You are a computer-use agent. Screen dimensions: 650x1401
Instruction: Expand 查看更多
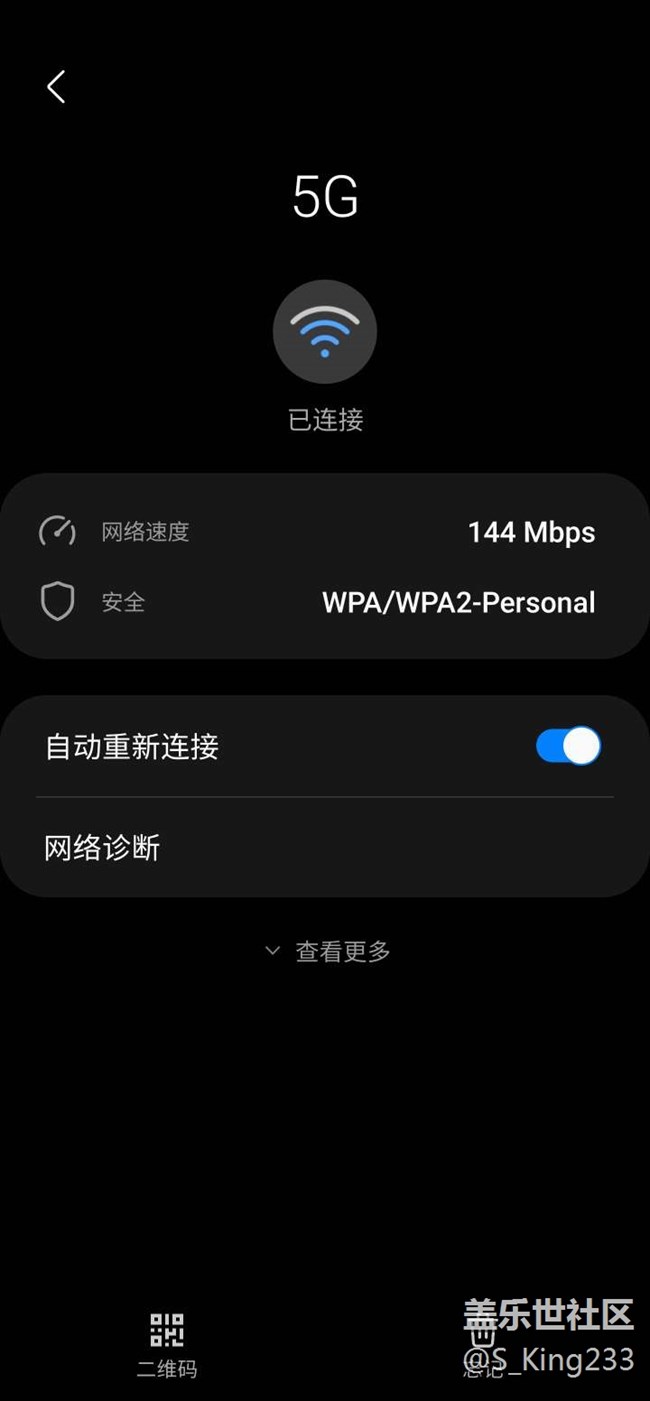point(326,951)
